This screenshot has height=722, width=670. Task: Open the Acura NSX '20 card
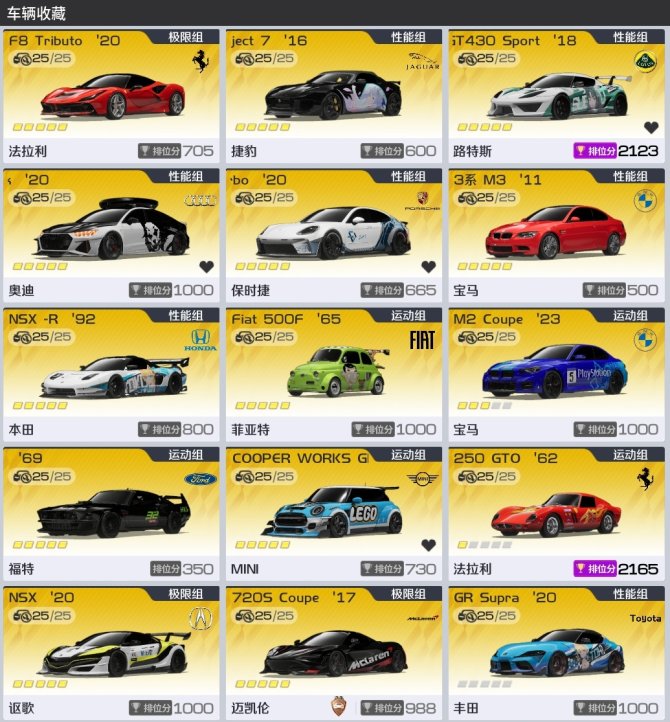pos(111,651)
